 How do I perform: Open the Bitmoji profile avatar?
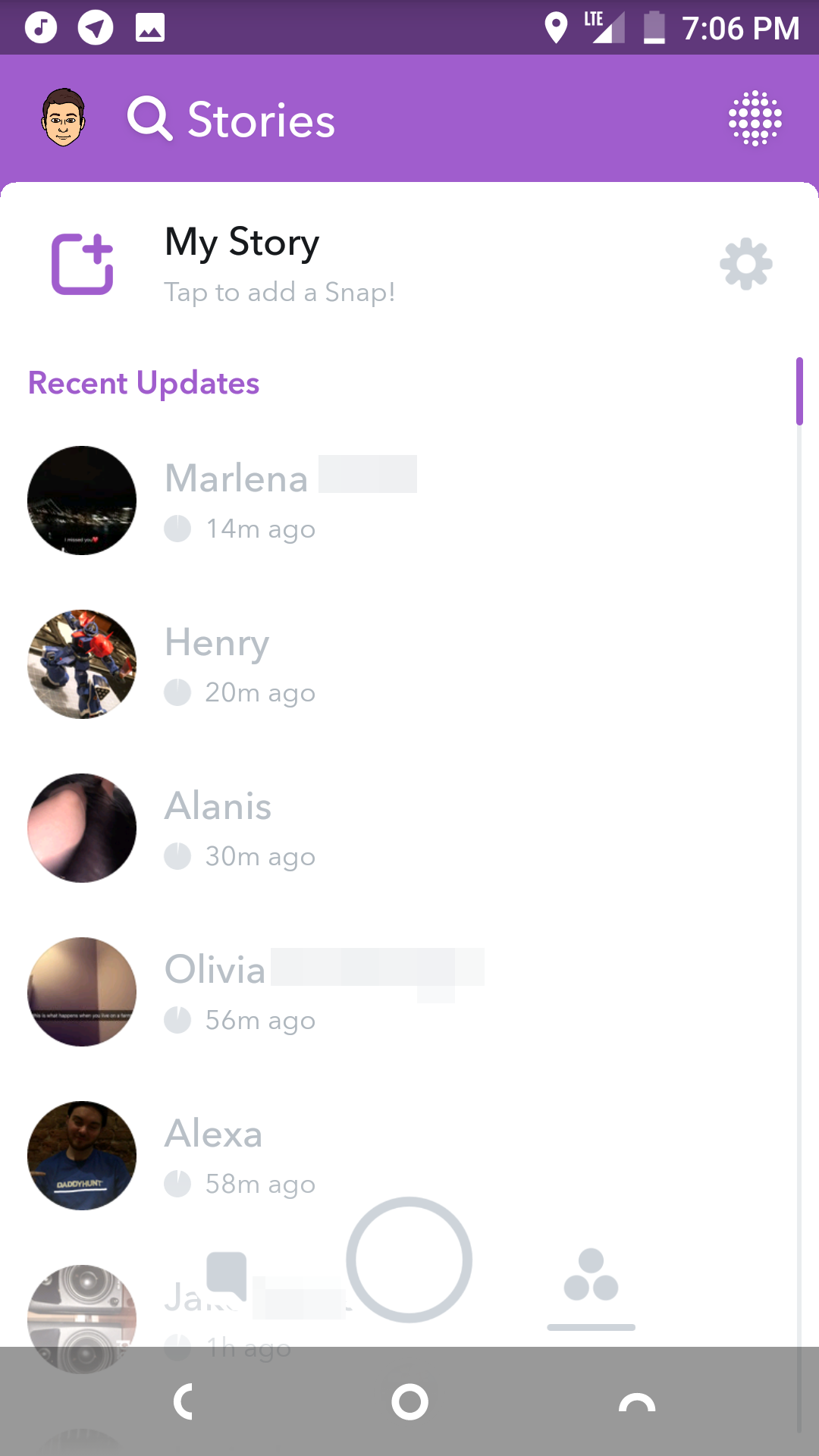click(64, 118)
